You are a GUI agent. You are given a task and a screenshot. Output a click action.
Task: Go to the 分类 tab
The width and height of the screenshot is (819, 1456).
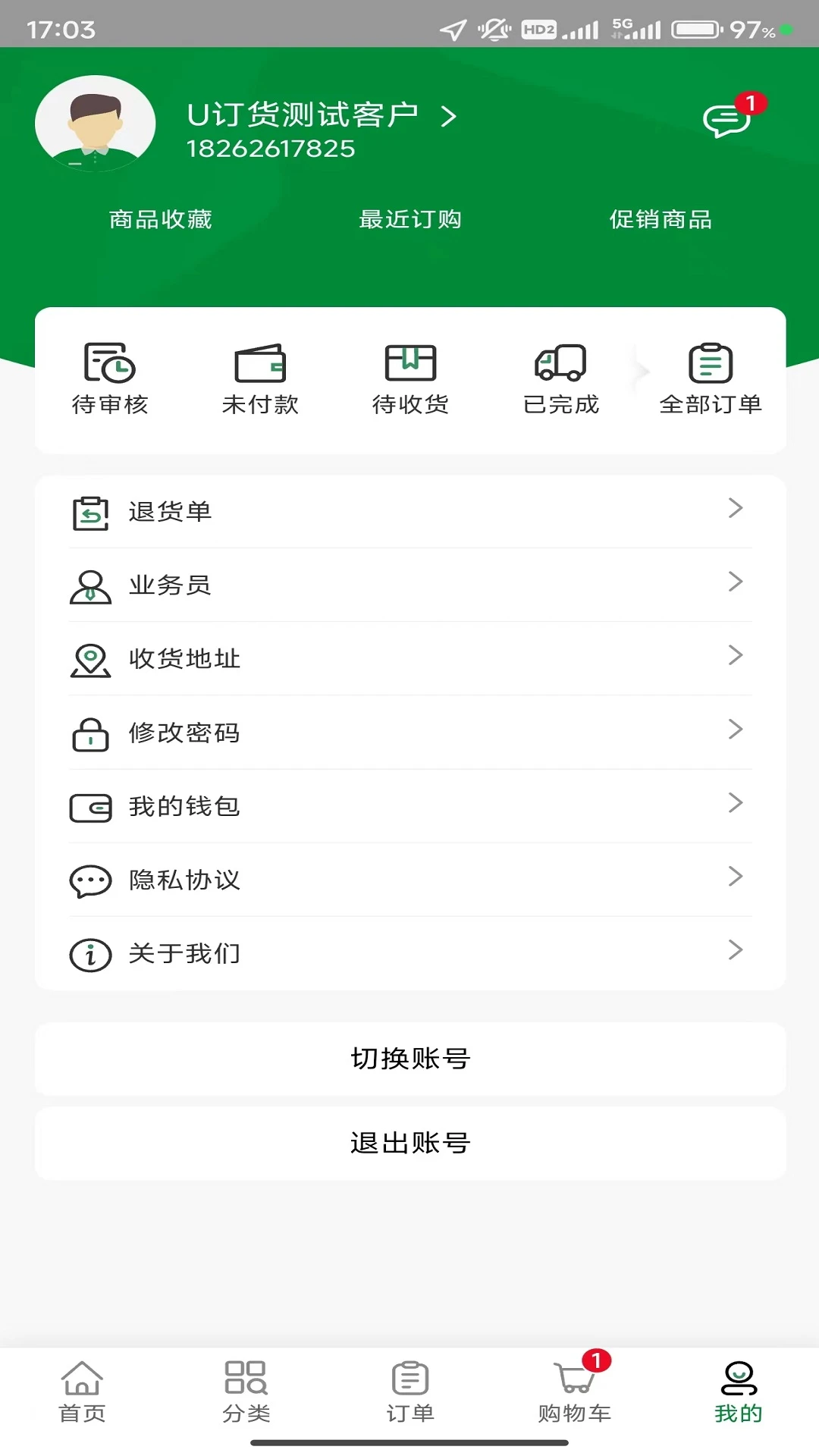tap(246, 1392)
